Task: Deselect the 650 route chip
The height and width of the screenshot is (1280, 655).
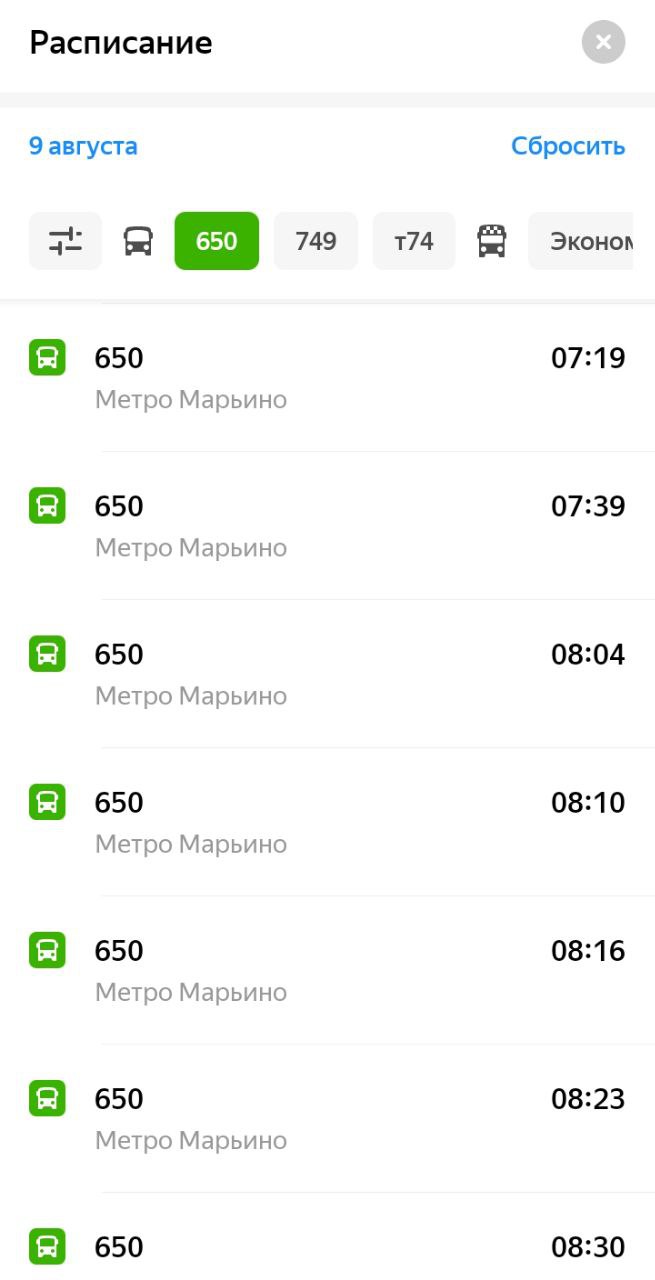Action: [x=217, y=241]
